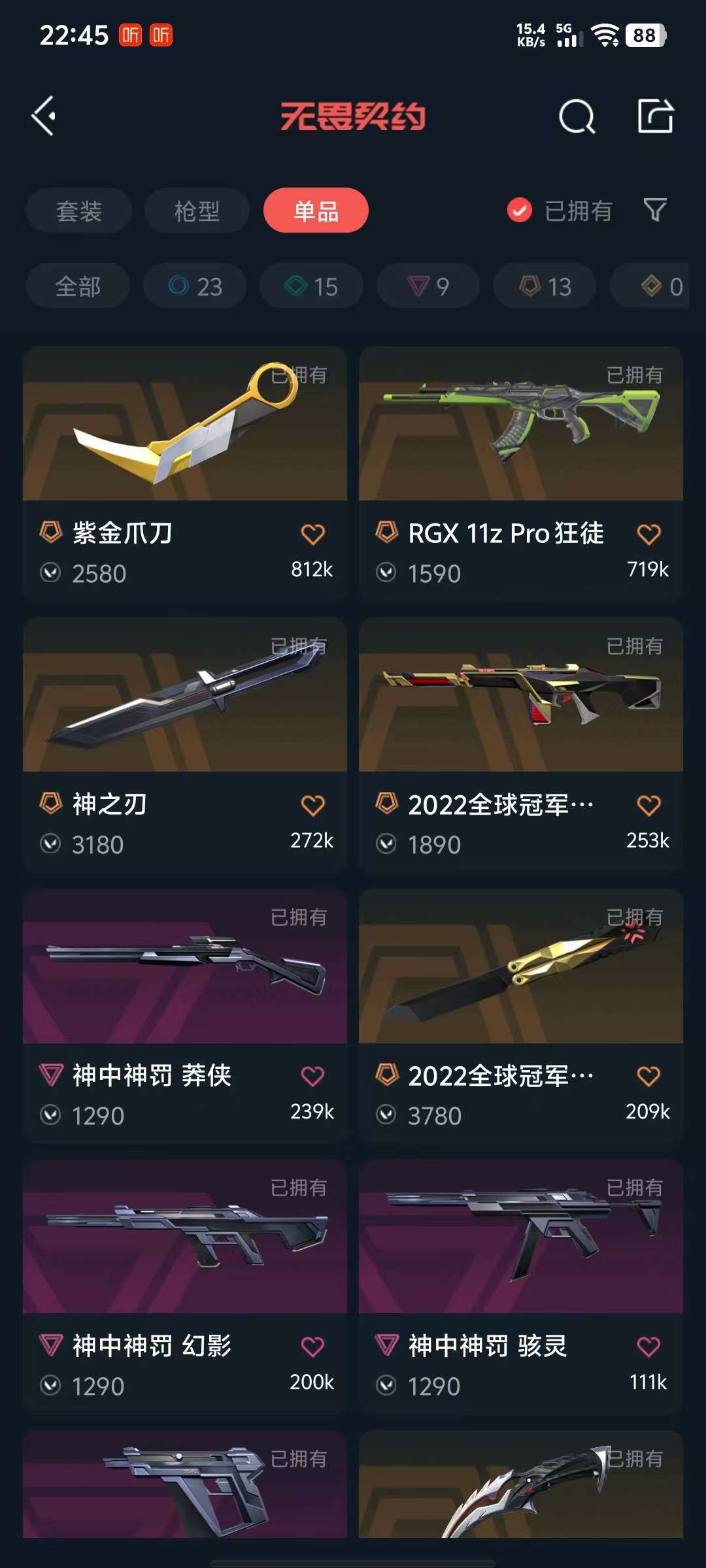Switch to the 套装 tab
706x1568 pixels.
coord(78,210)
